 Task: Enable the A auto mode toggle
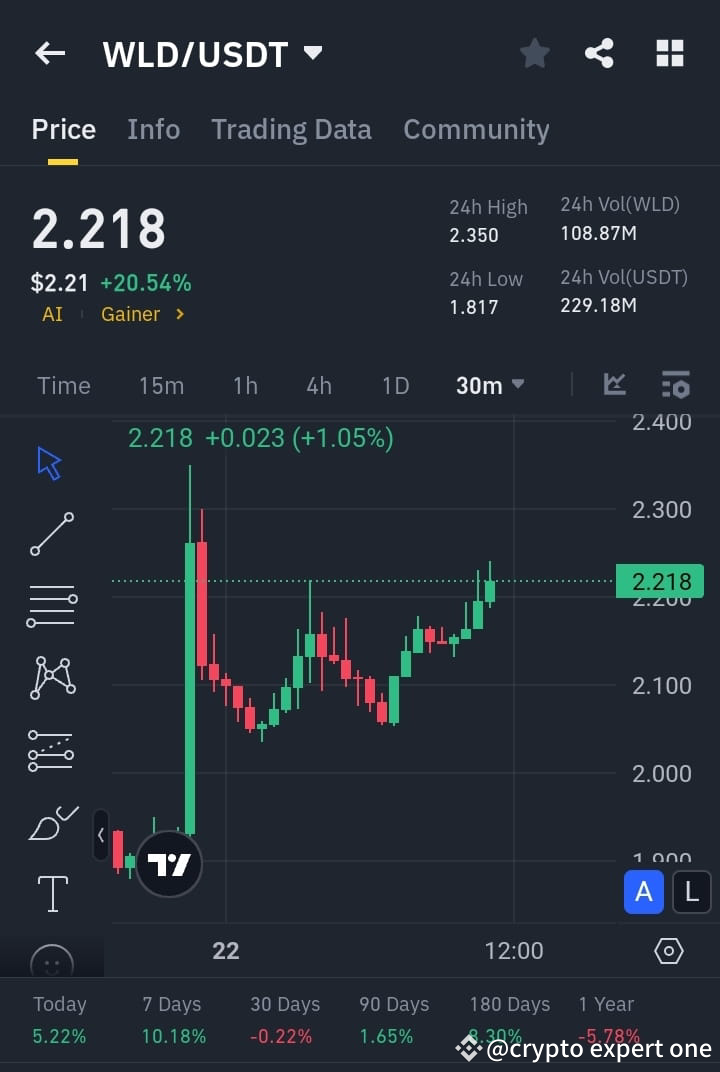pos(643,892)
